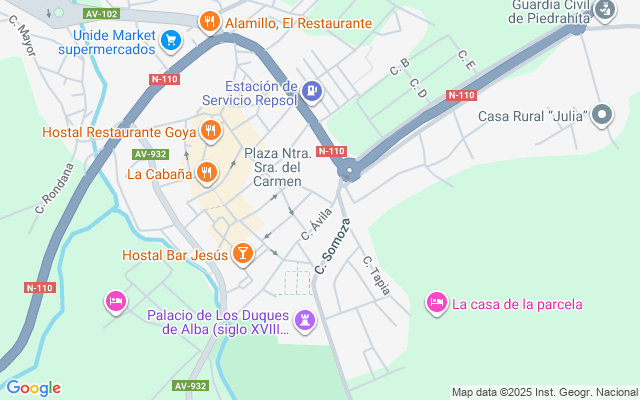View the Palacio de Los Duques de Alba pin
This screenshot has width=640, height=400.
[x=304, y=321]
